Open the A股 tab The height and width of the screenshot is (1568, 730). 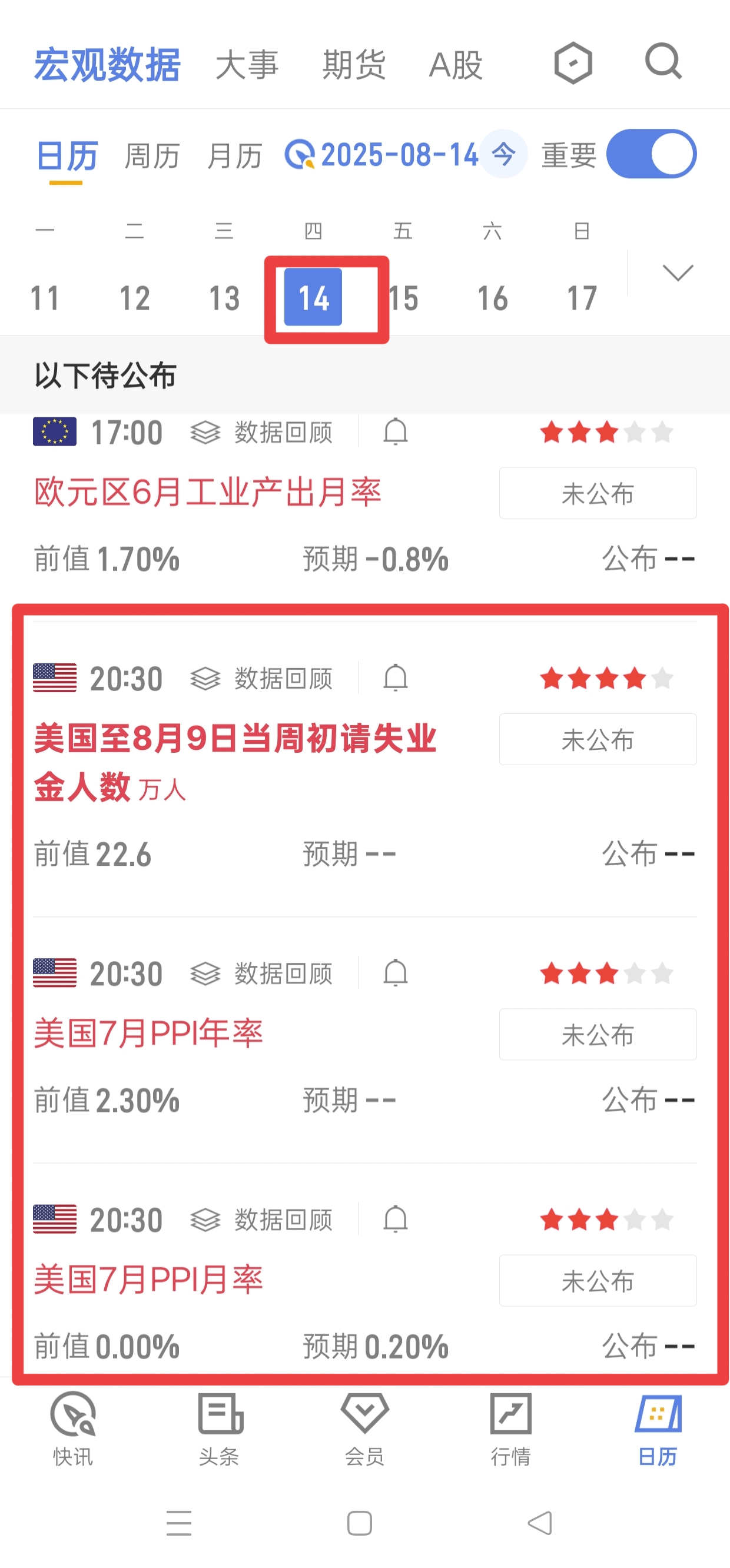pos(456,65)
